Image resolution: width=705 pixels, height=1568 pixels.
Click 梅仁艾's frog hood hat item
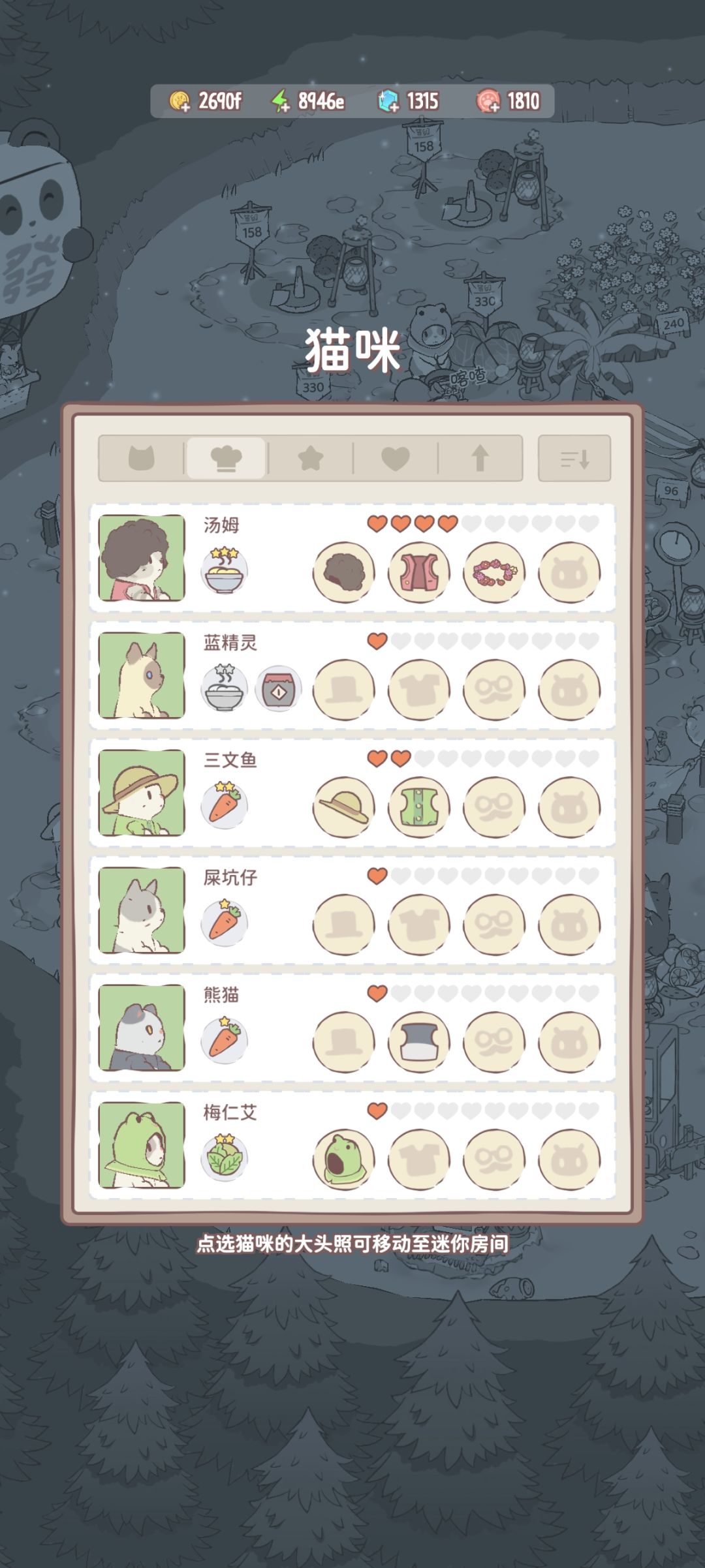coord(343,1159)
